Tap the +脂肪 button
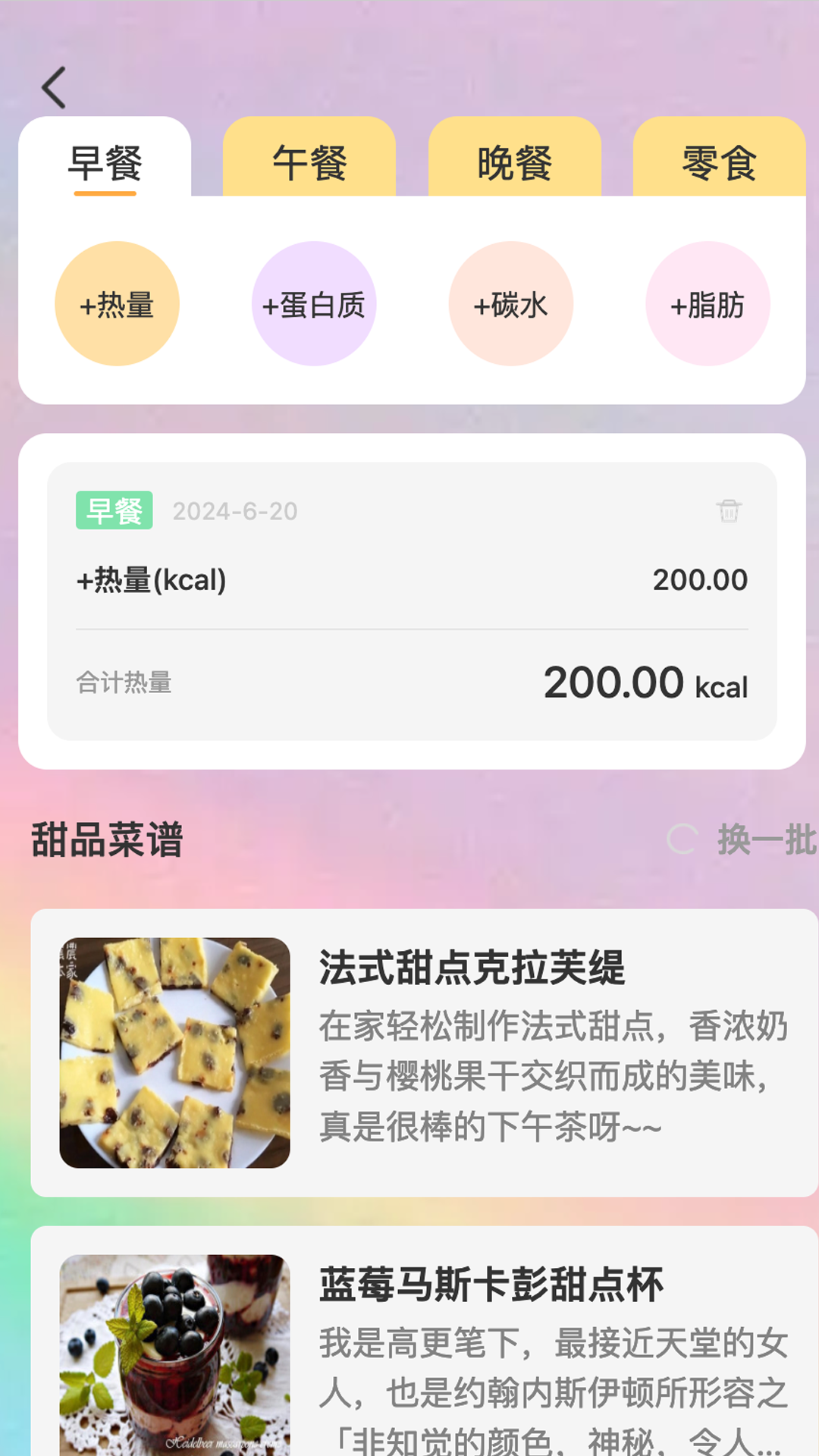Image resolution: width=819 pixels, height=1456 pixels. tap(708, 304)
